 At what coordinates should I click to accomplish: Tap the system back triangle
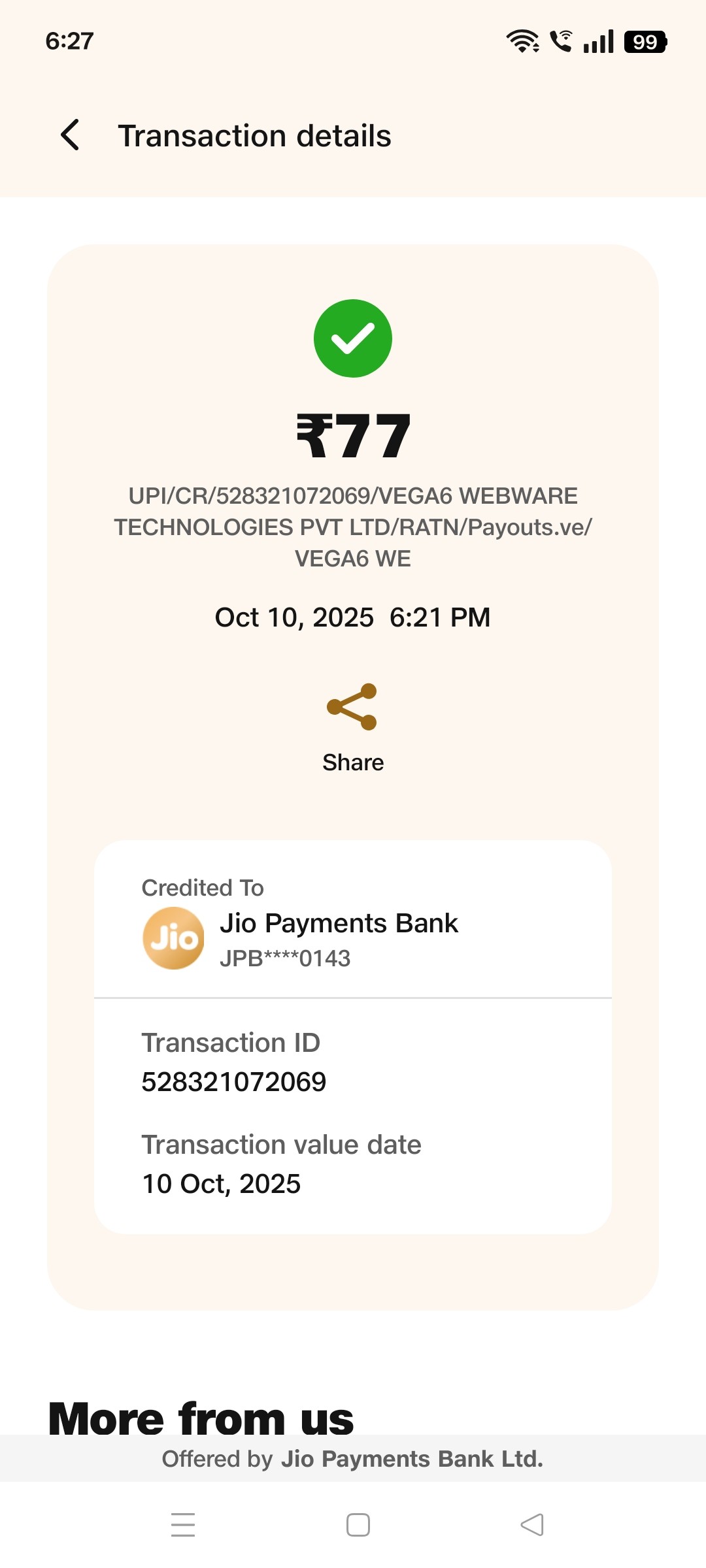click(532, 1525)
